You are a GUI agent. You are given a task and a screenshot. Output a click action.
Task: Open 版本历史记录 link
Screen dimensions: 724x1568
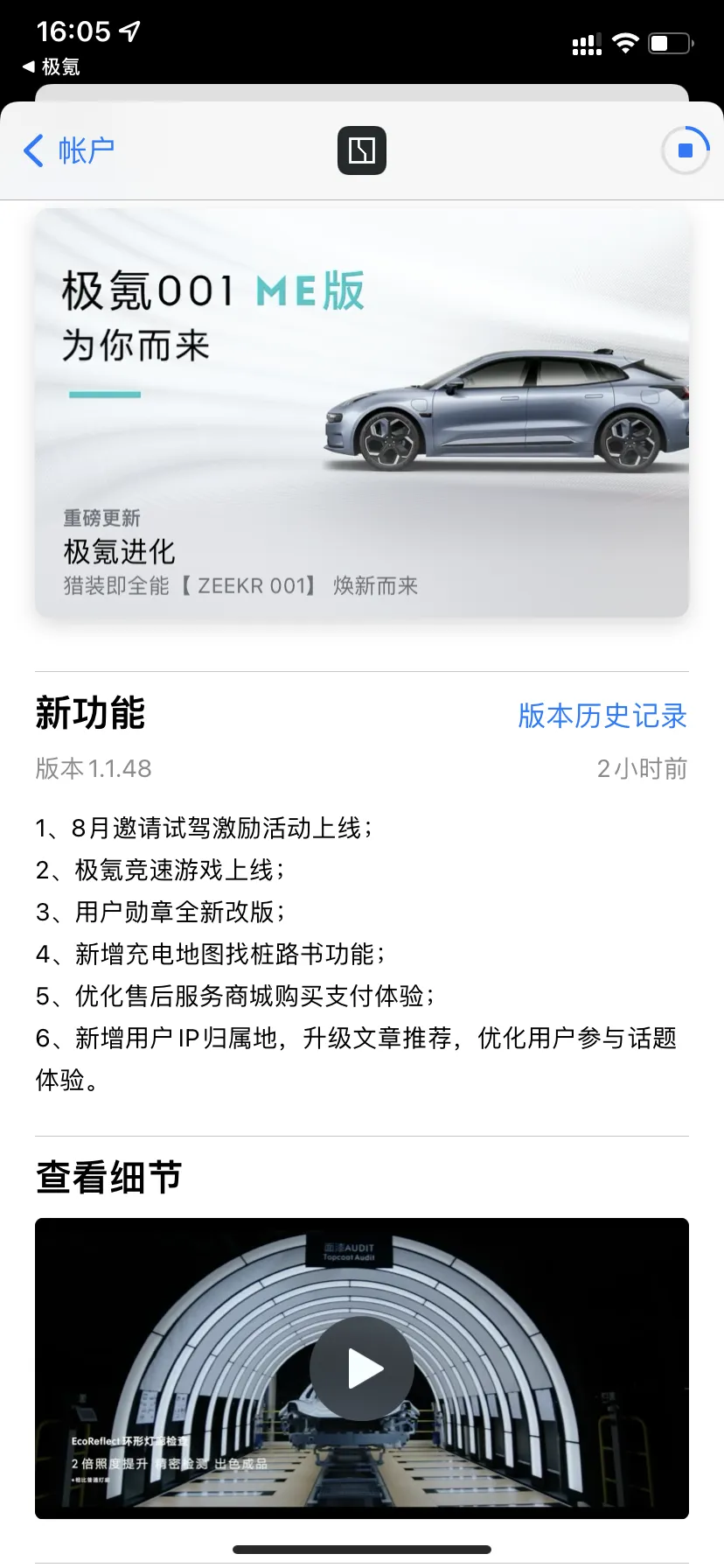click(602, 715)
